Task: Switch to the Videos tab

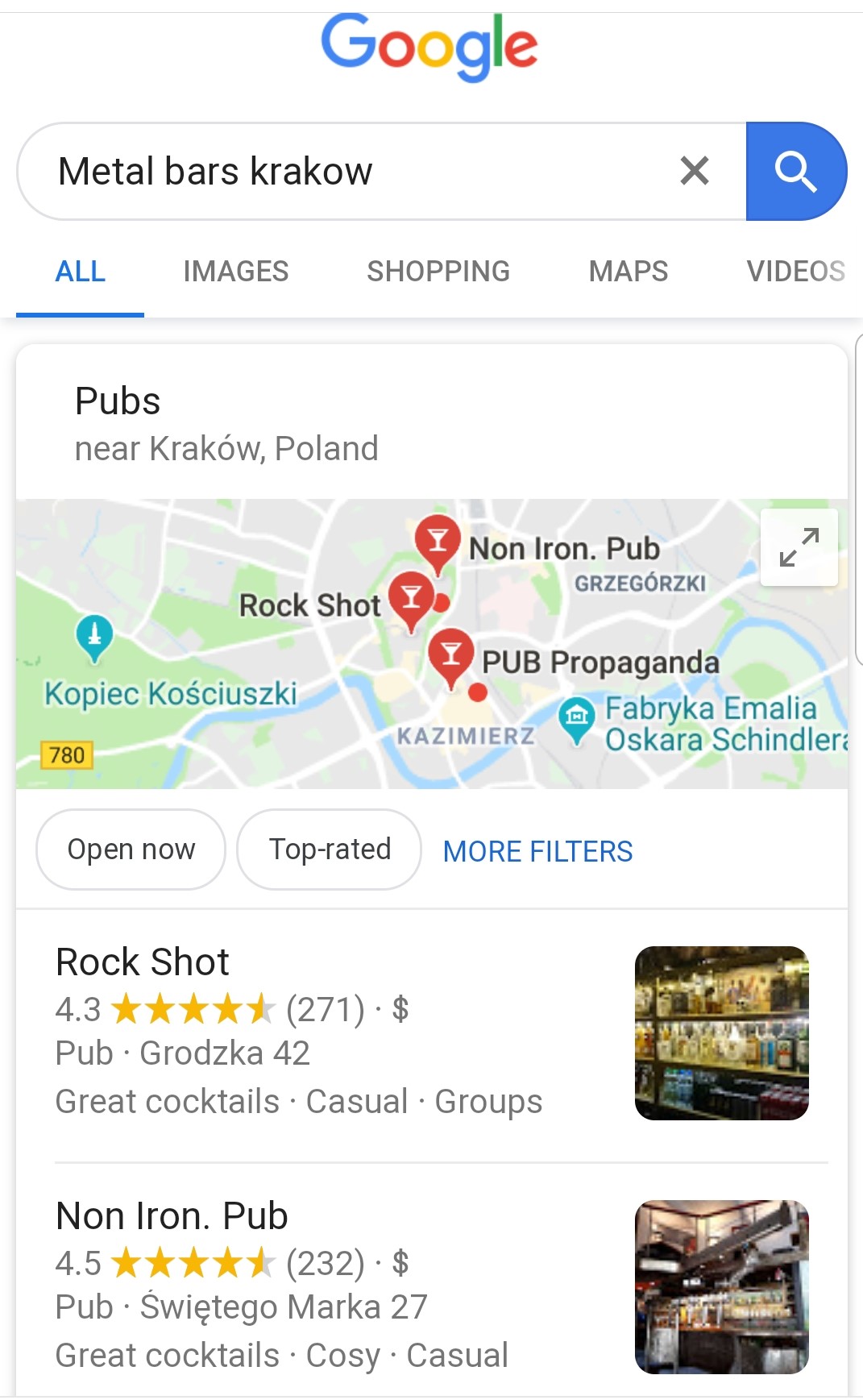Action: click(795, 272)
